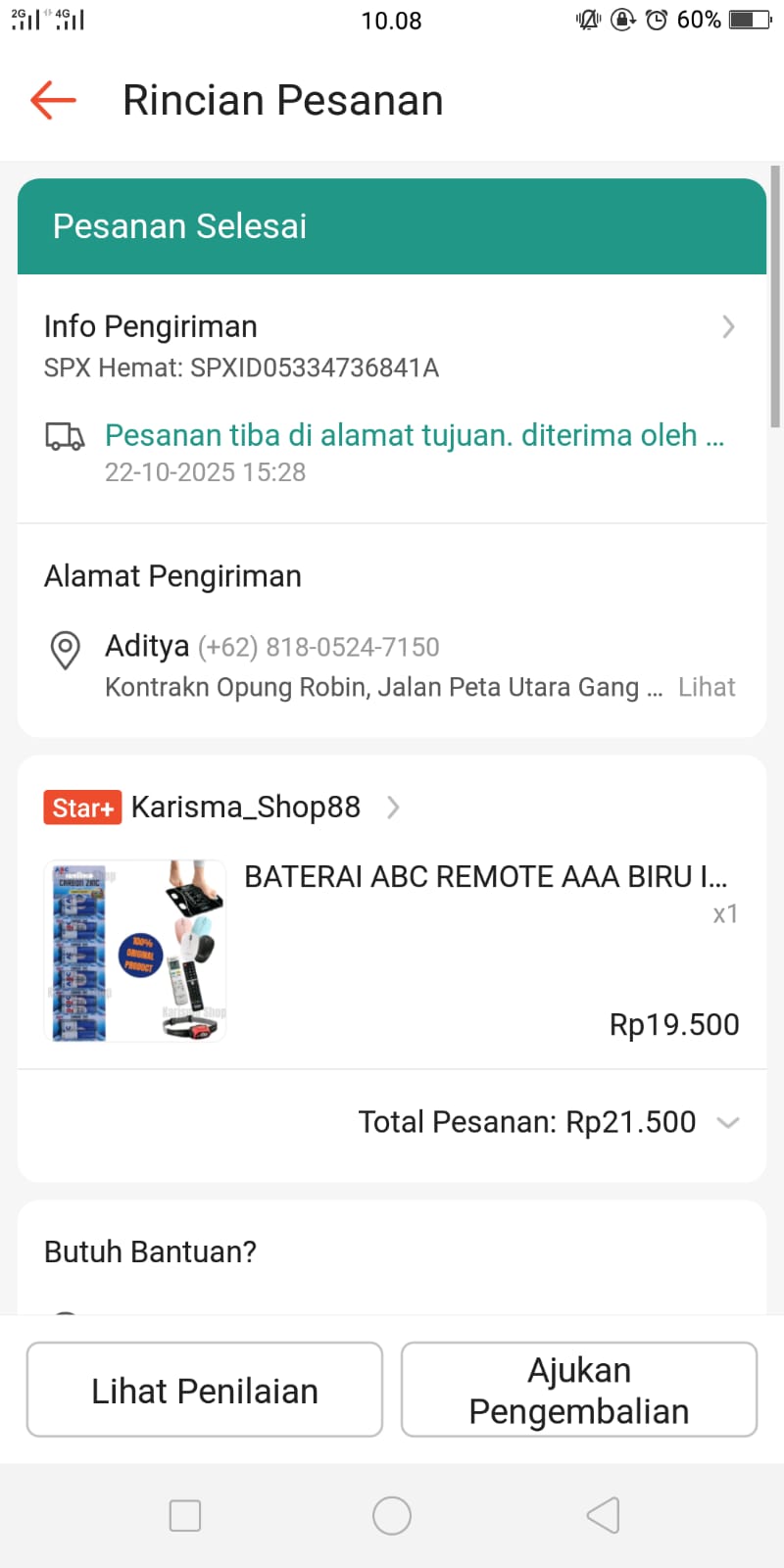
Task: Open the BATERAI ABC REMOTE AAA product
Action: point(484,877)
